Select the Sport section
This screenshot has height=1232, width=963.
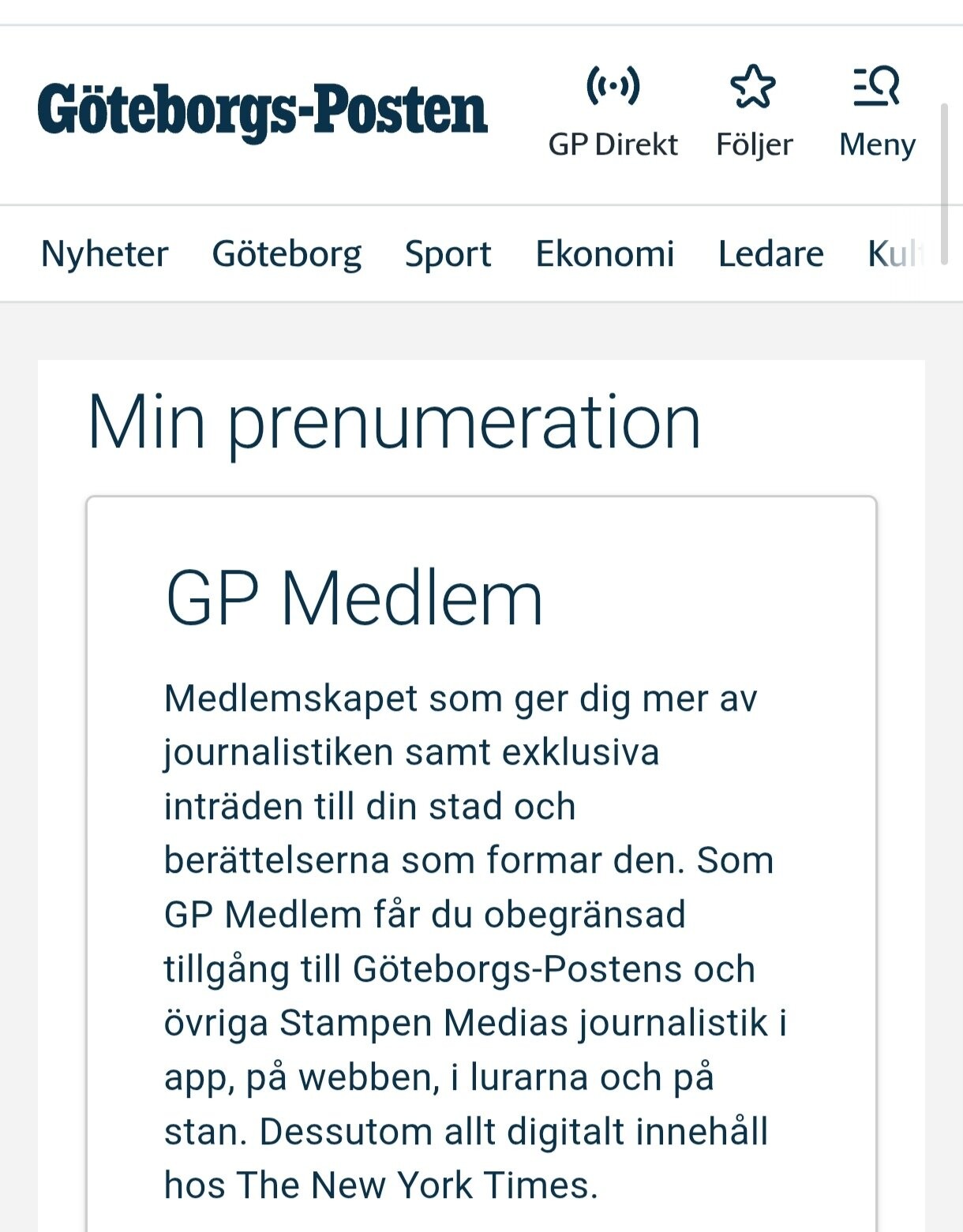tap(448, 254)
